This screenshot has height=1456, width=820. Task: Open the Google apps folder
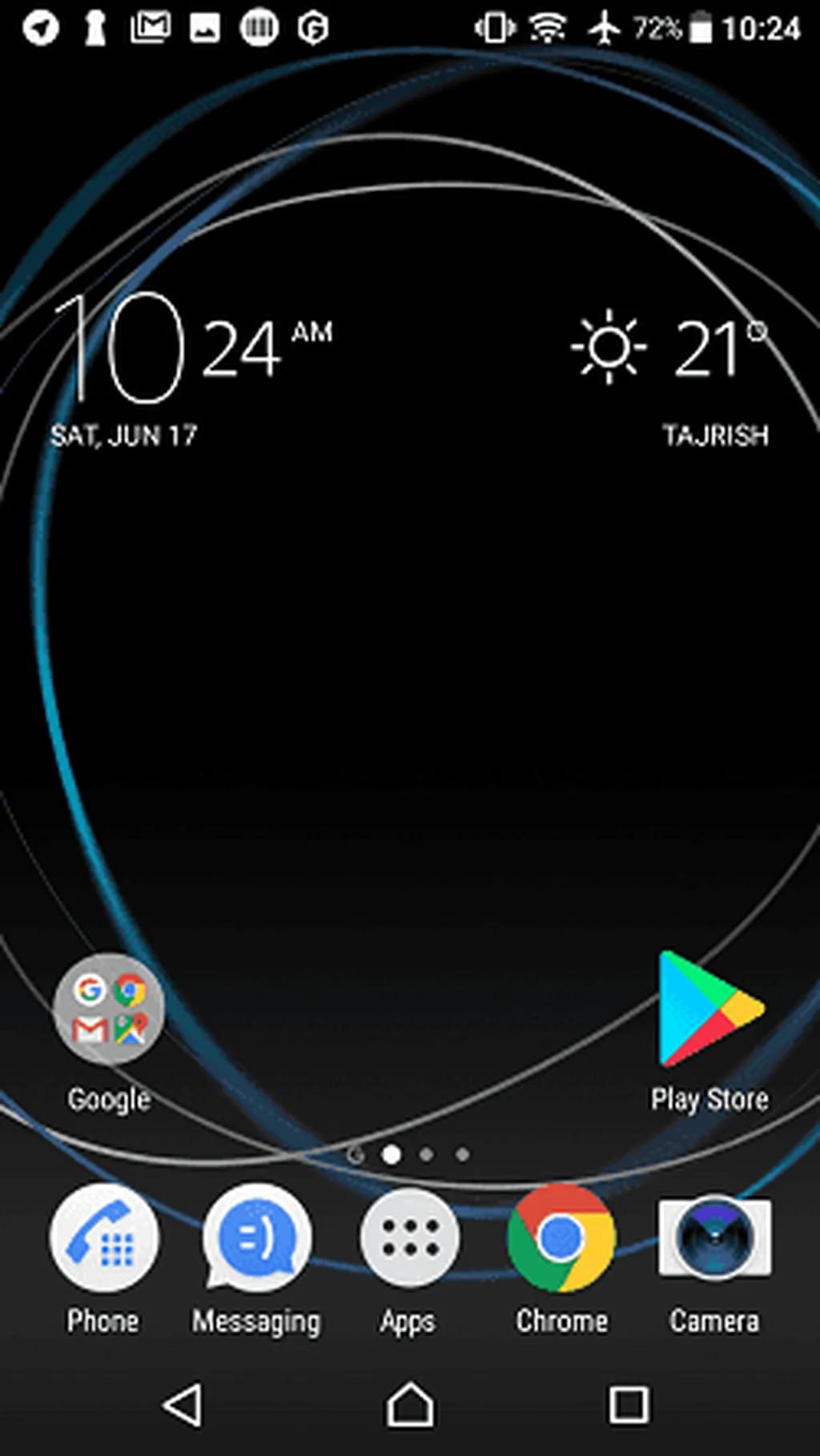coord(109,1010)
